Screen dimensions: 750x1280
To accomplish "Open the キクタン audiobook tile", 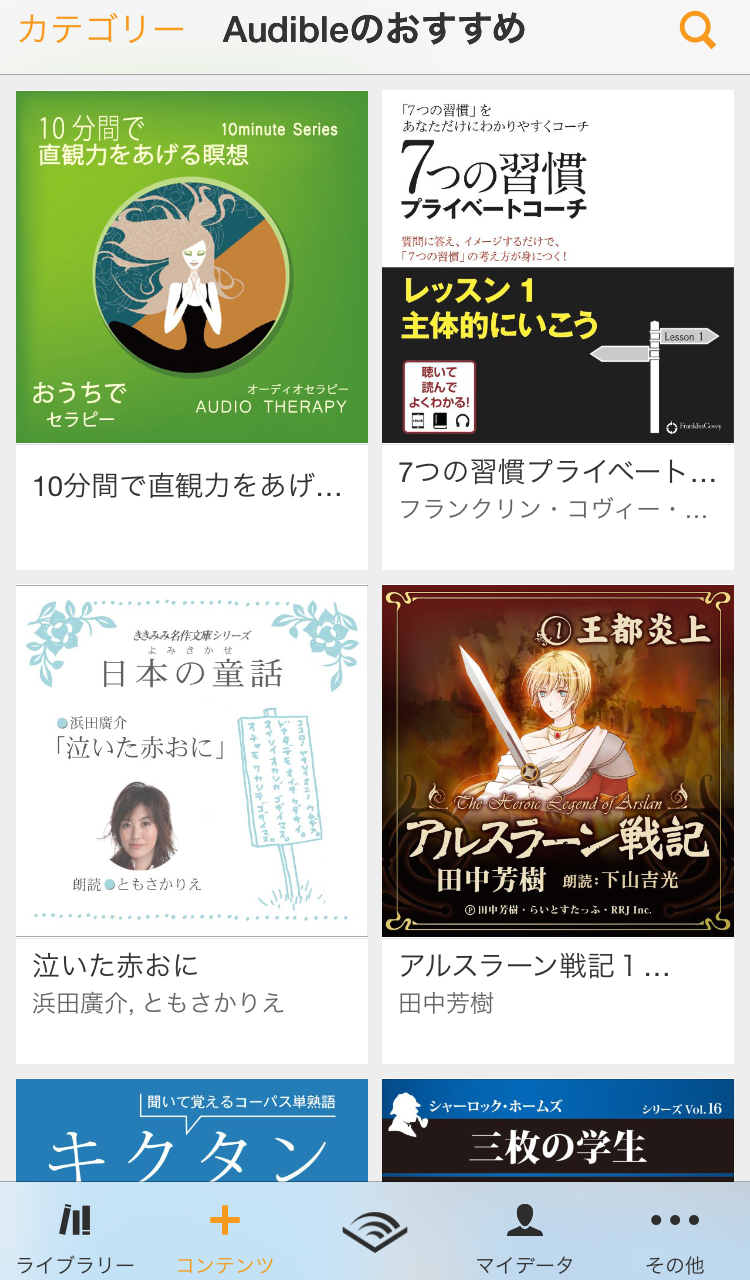I will tap(192, 1130).
